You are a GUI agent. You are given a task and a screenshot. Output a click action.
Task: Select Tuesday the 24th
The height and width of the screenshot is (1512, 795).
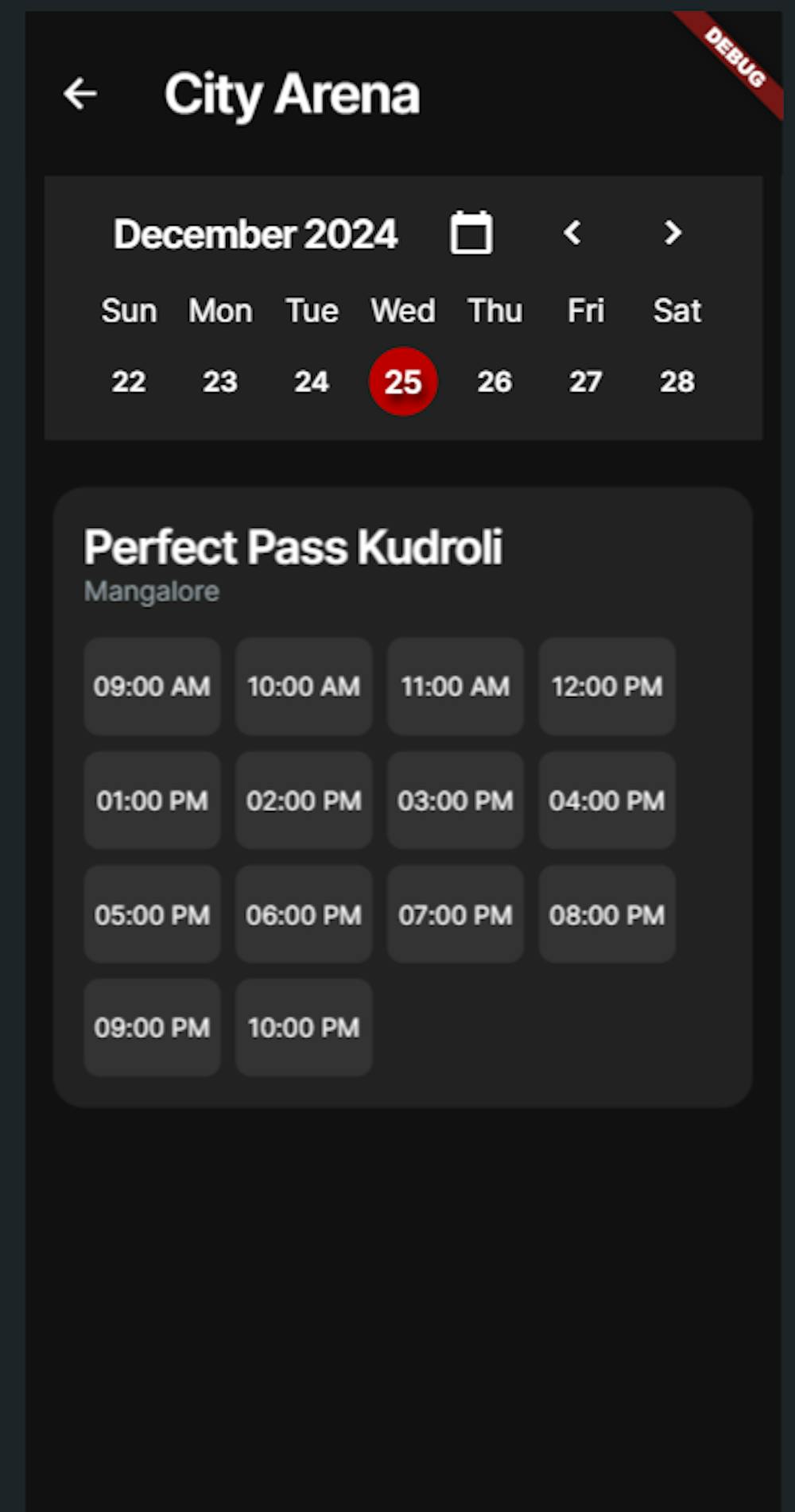(312, 382)
